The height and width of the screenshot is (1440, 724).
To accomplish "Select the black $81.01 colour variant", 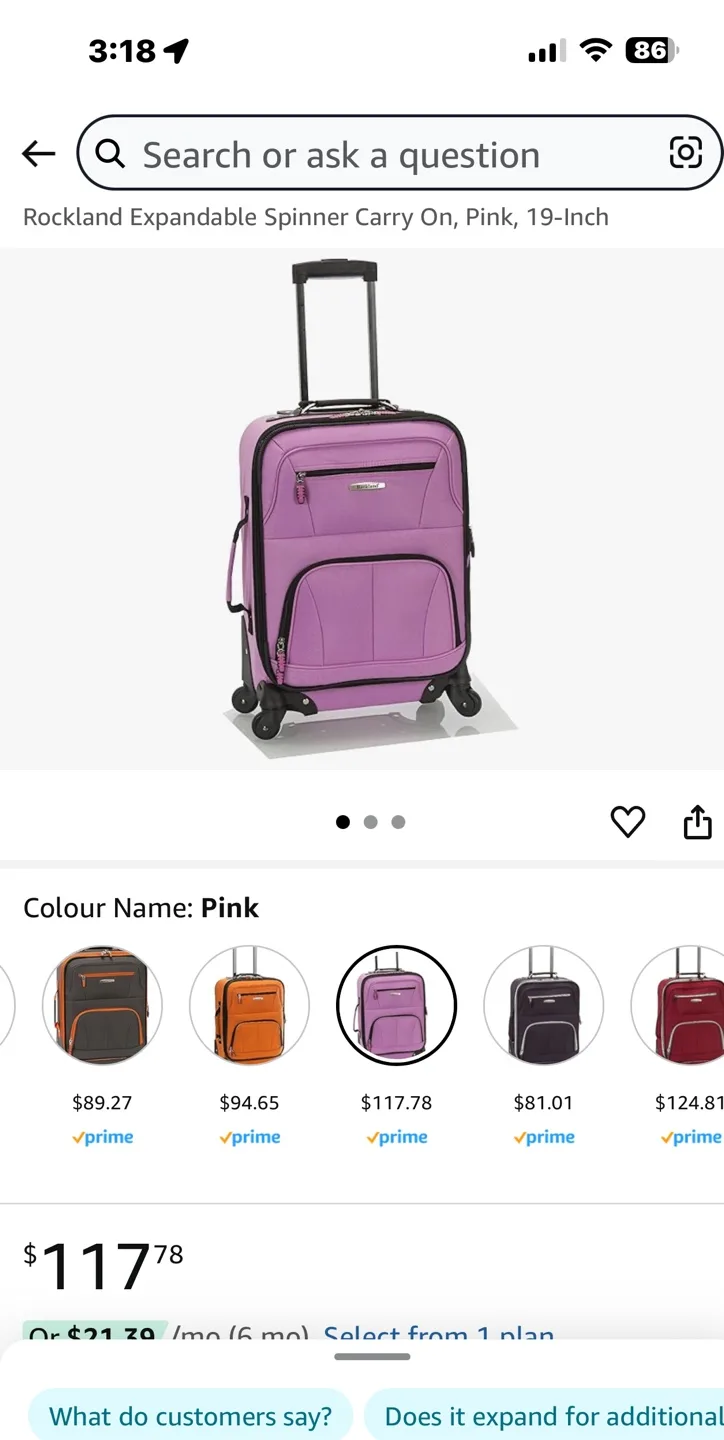I will point(543,1005).
